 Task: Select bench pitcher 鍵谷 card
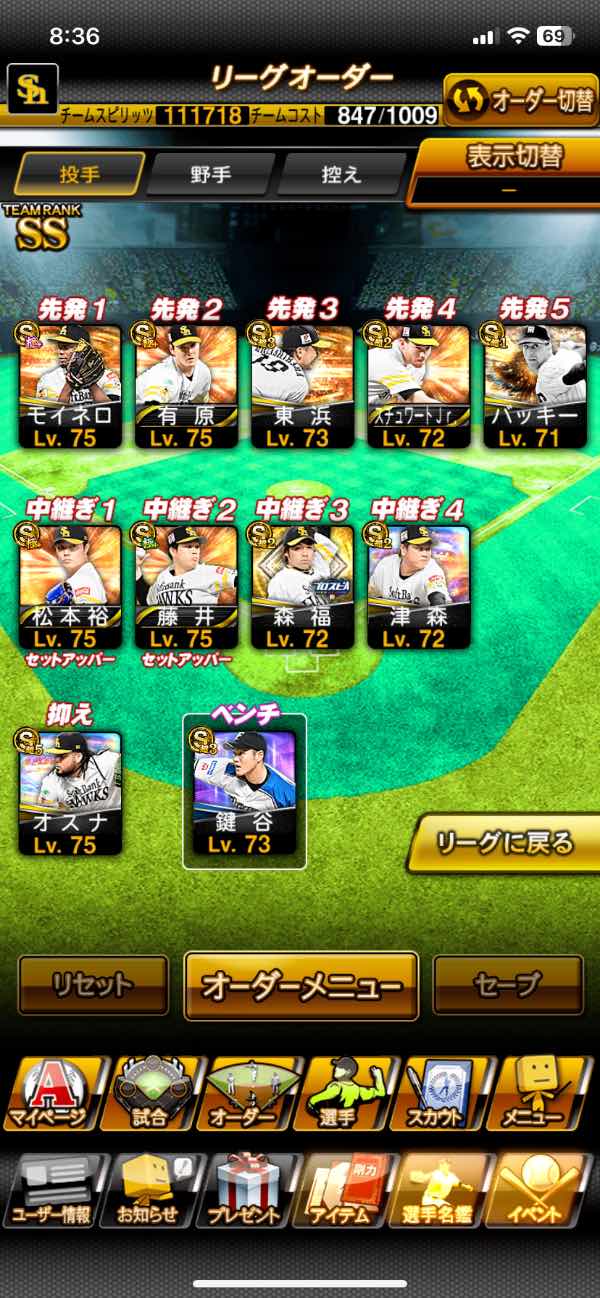244,793
